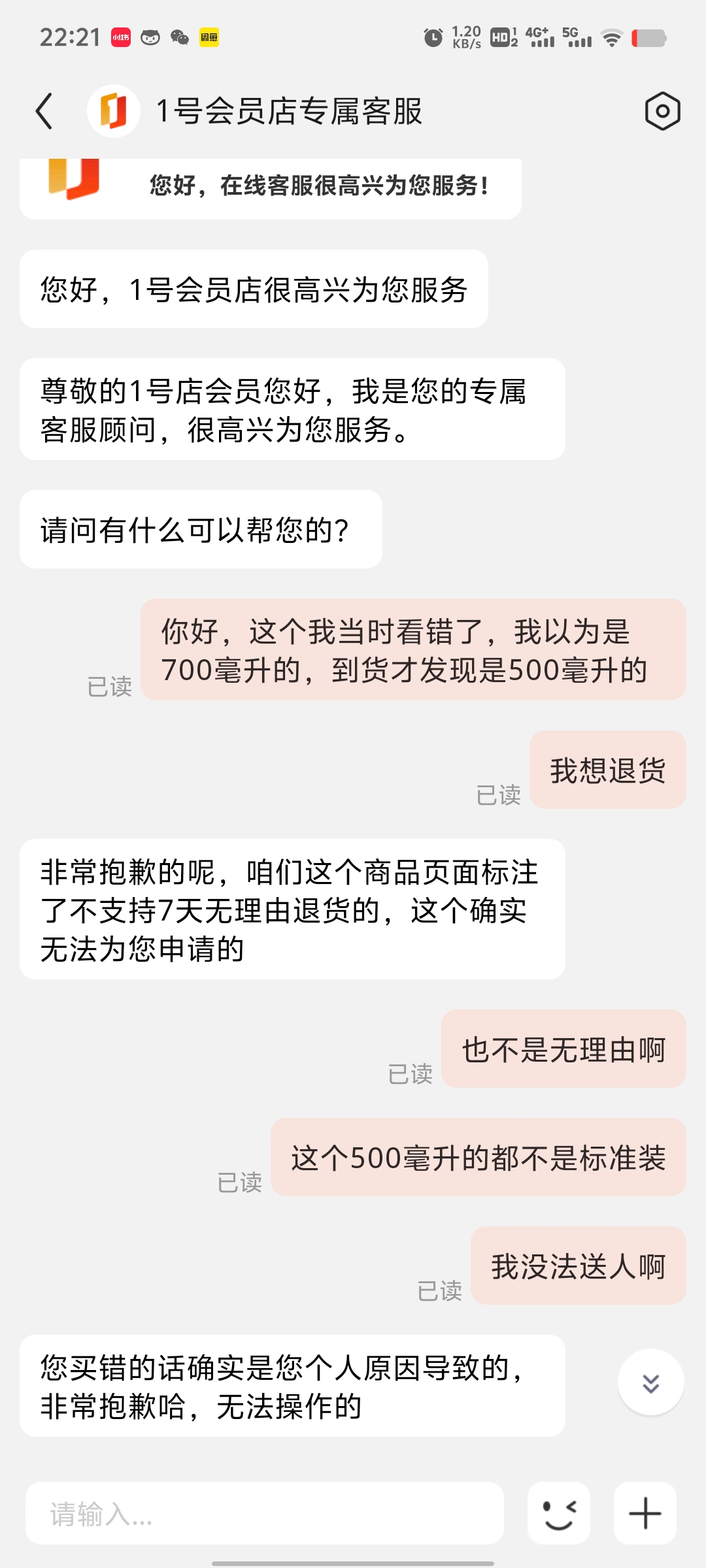Screen dimensions: 706x1568
Task: Open the plus attachment menu
Action: pos(645,1513)
